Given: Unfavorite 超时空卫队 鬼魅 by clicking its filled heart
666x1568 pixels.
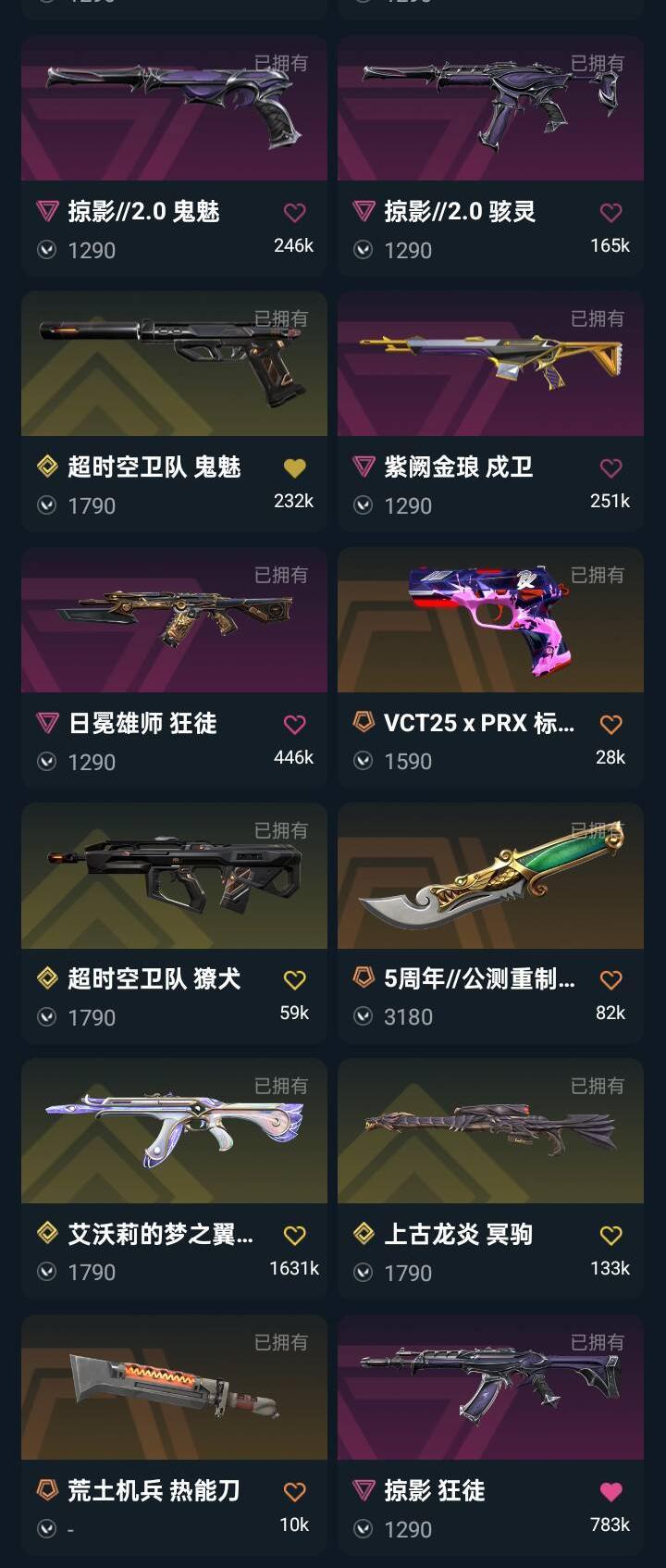Looking at the screenshot, I should click(294, 467).
